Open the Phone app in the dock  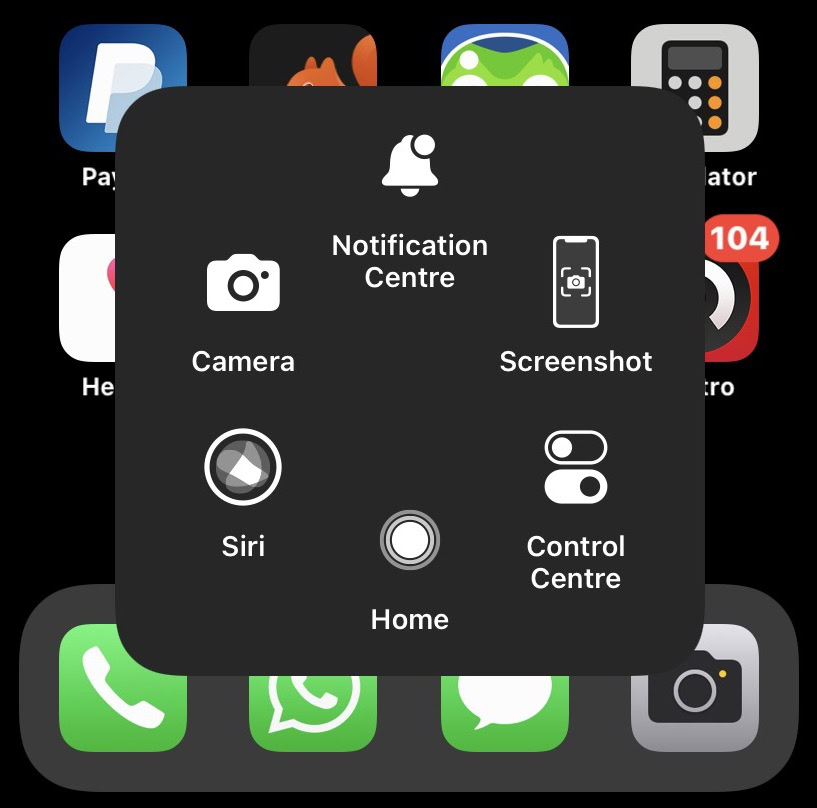click(123, 688)
